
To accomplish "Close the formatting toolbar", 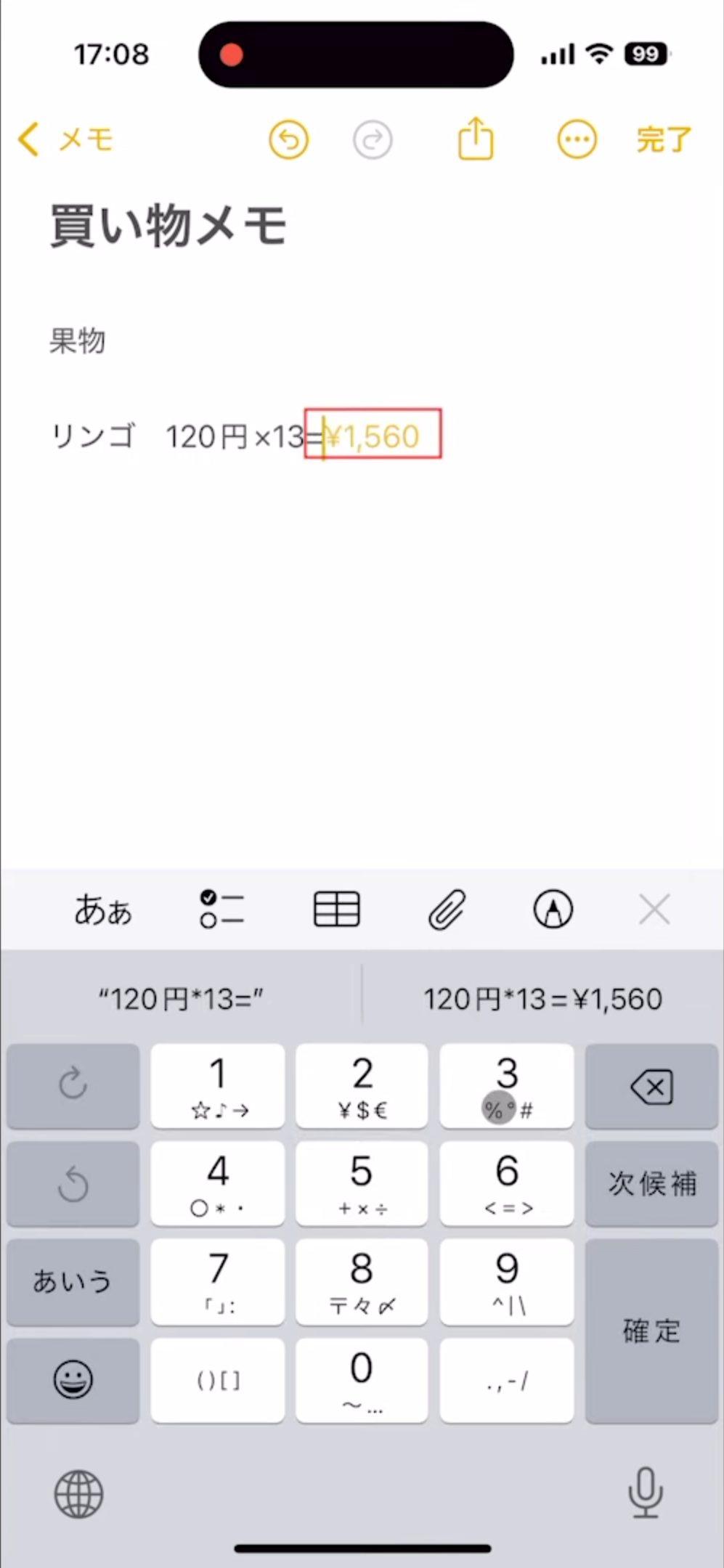I will (654, 909).
